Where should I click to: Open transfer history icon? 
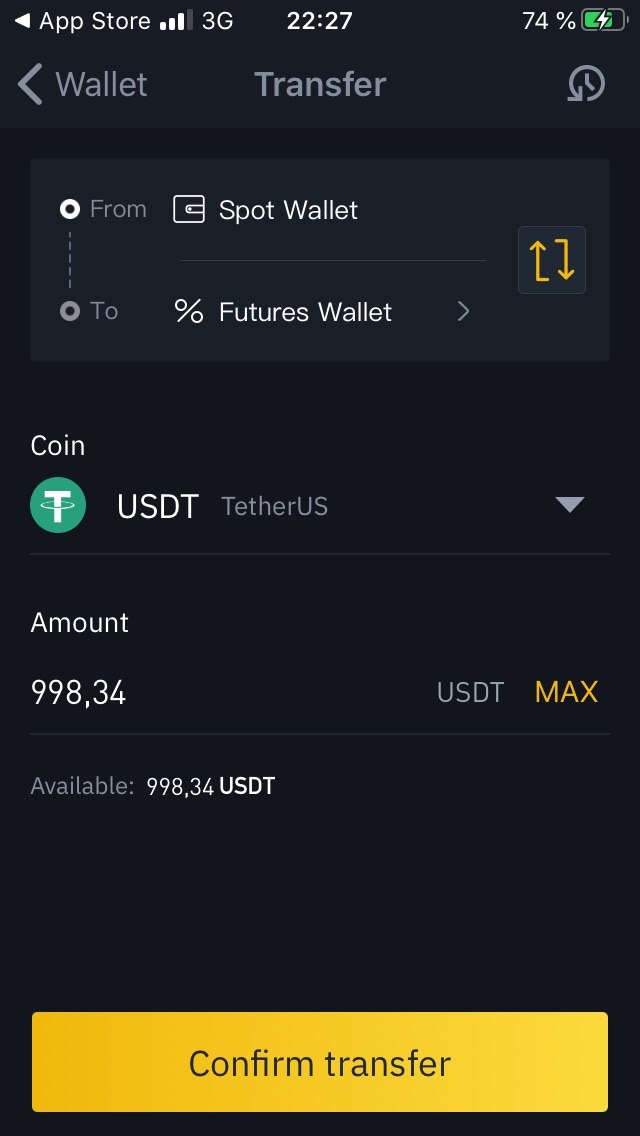tap(586, 84)
